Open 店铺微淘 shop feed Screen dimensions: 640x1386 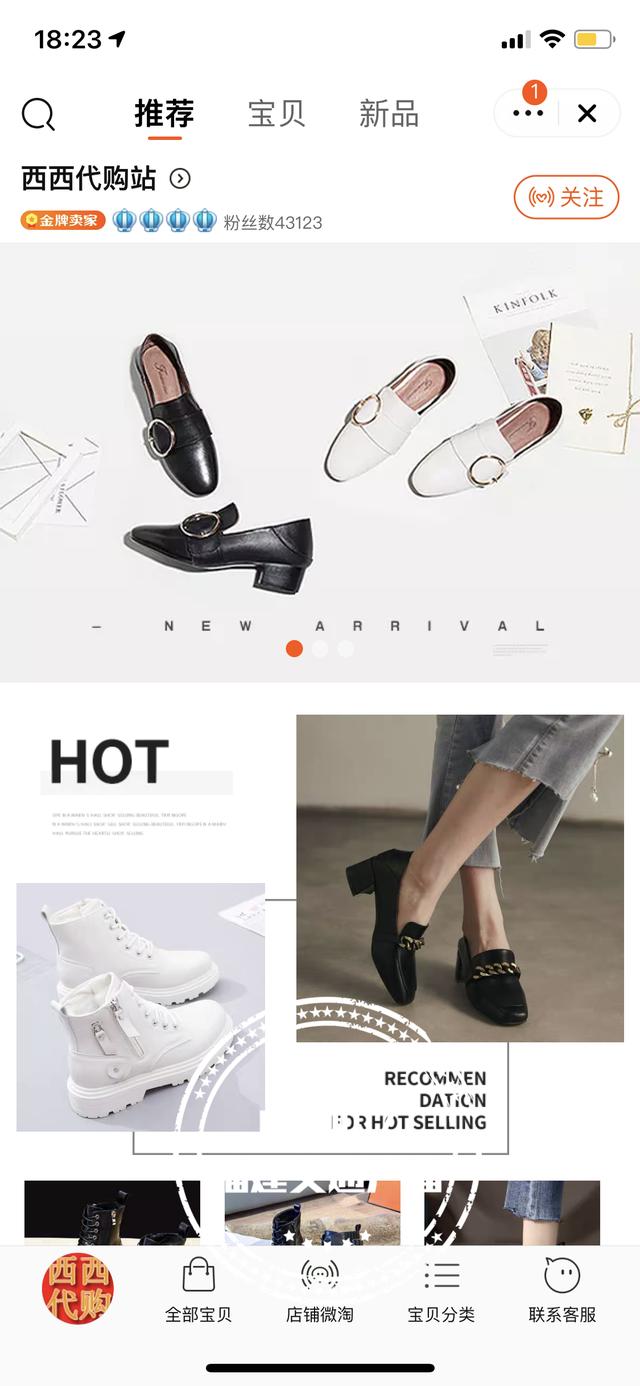point(320,1291)
